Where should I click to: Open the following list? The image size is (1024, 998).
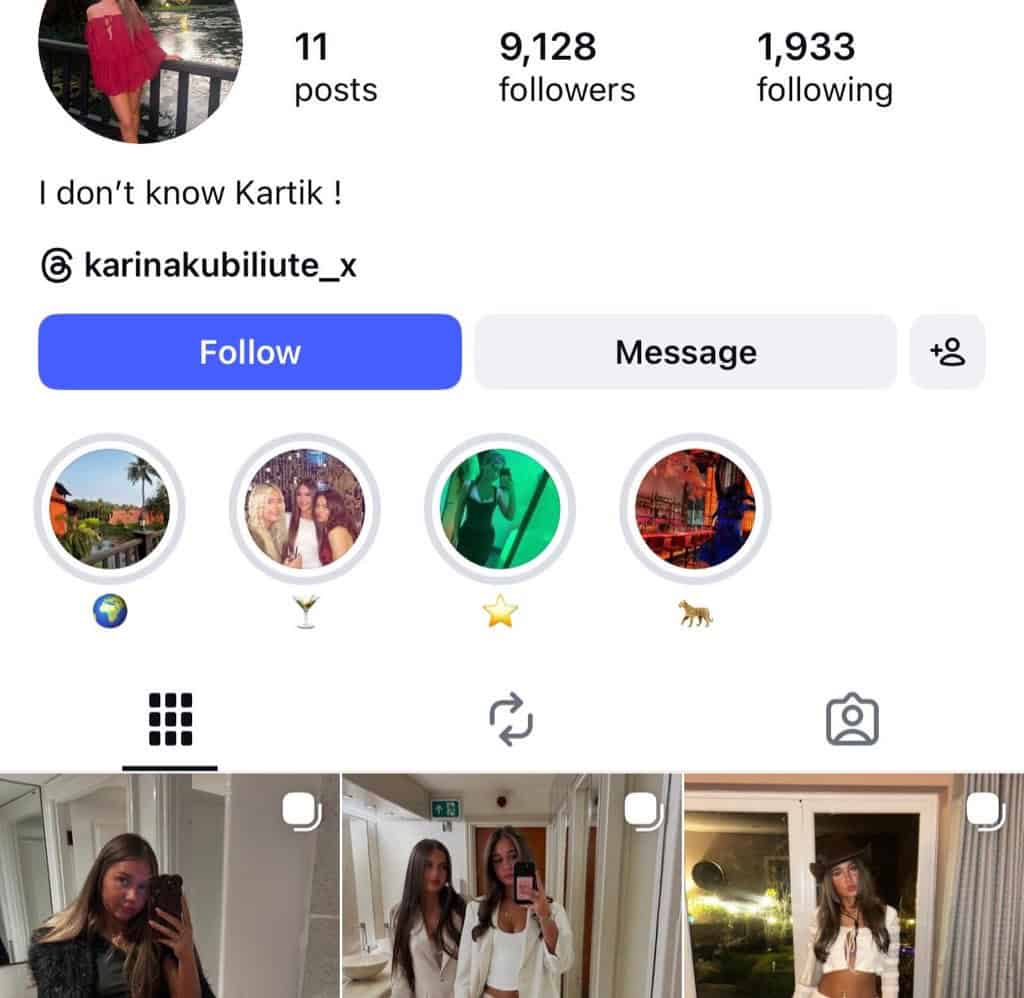tap(824, 68)
